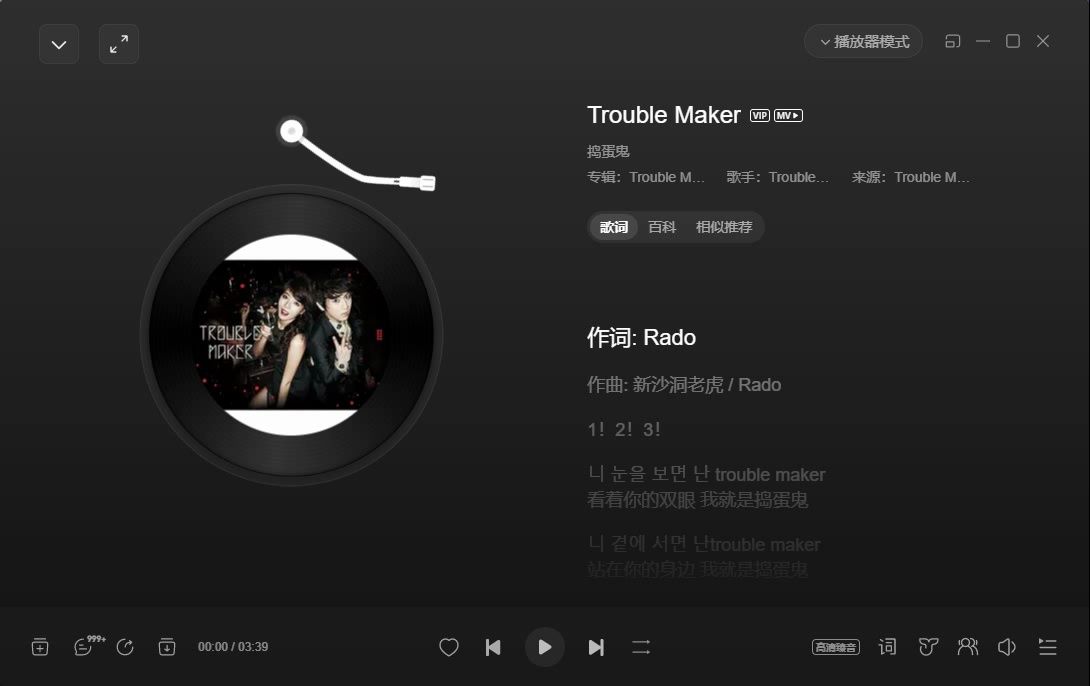The height and width of the screenshot is (686, 1090).
Task: Switch to the 百科 tab
Action: (x=662, y=227)
